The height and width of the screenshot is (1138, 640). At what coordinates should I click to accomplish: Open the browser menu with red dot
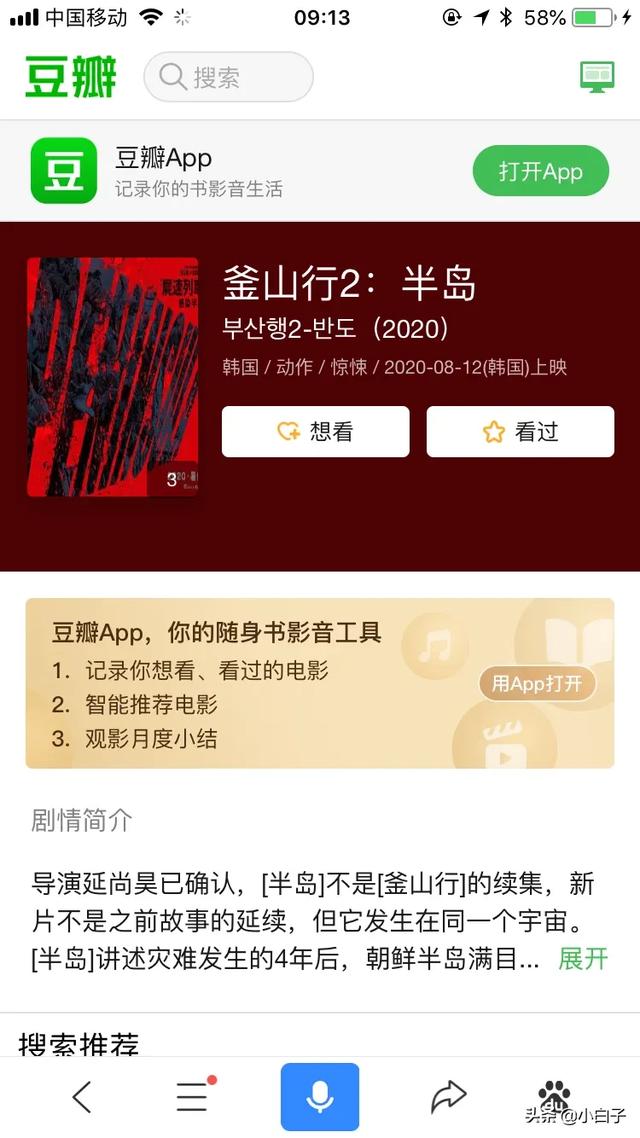pos(192,1097)
